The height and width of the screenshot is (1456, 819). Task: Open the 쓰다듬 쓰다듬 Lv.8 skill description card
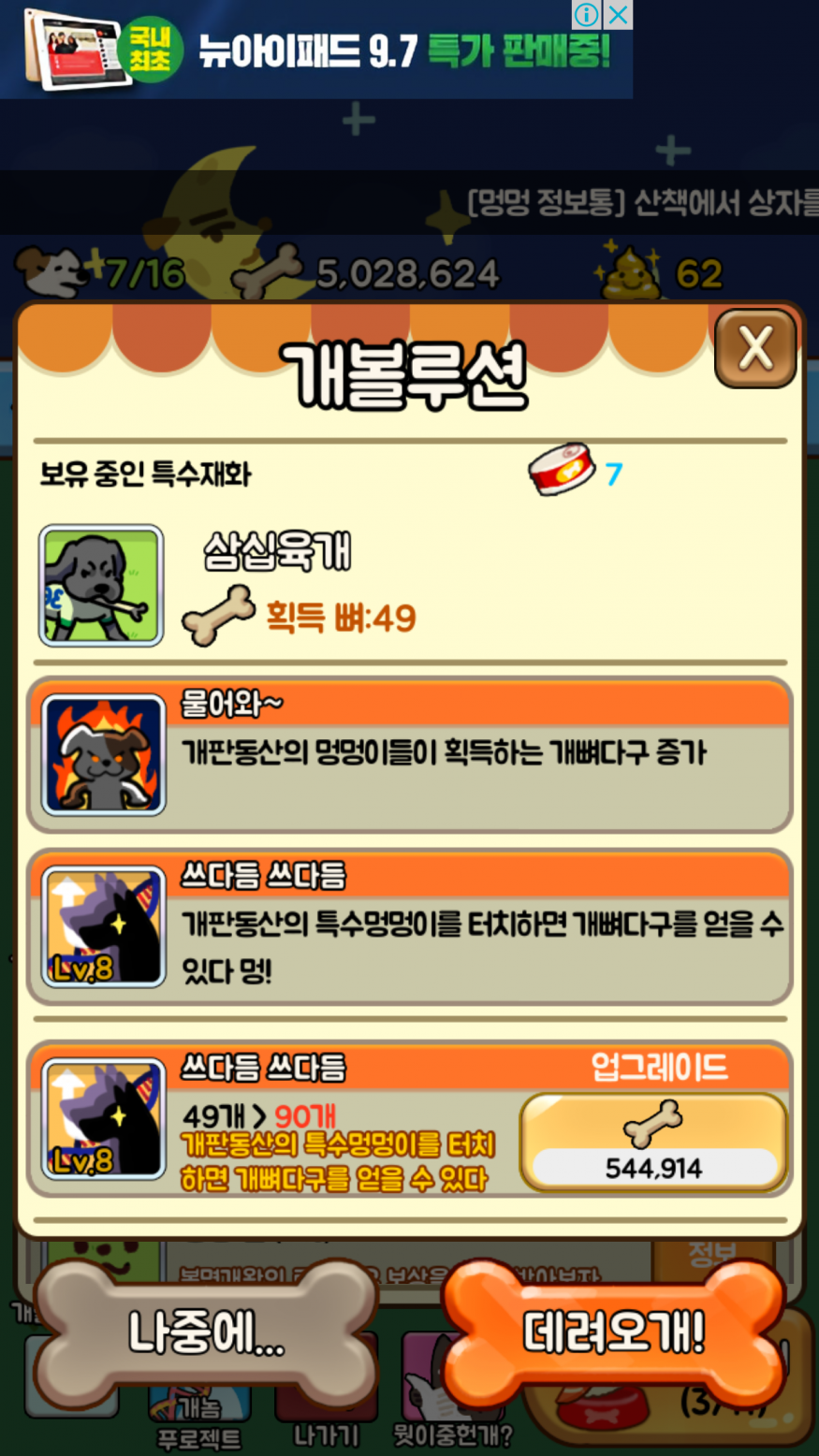coord(410,926)
